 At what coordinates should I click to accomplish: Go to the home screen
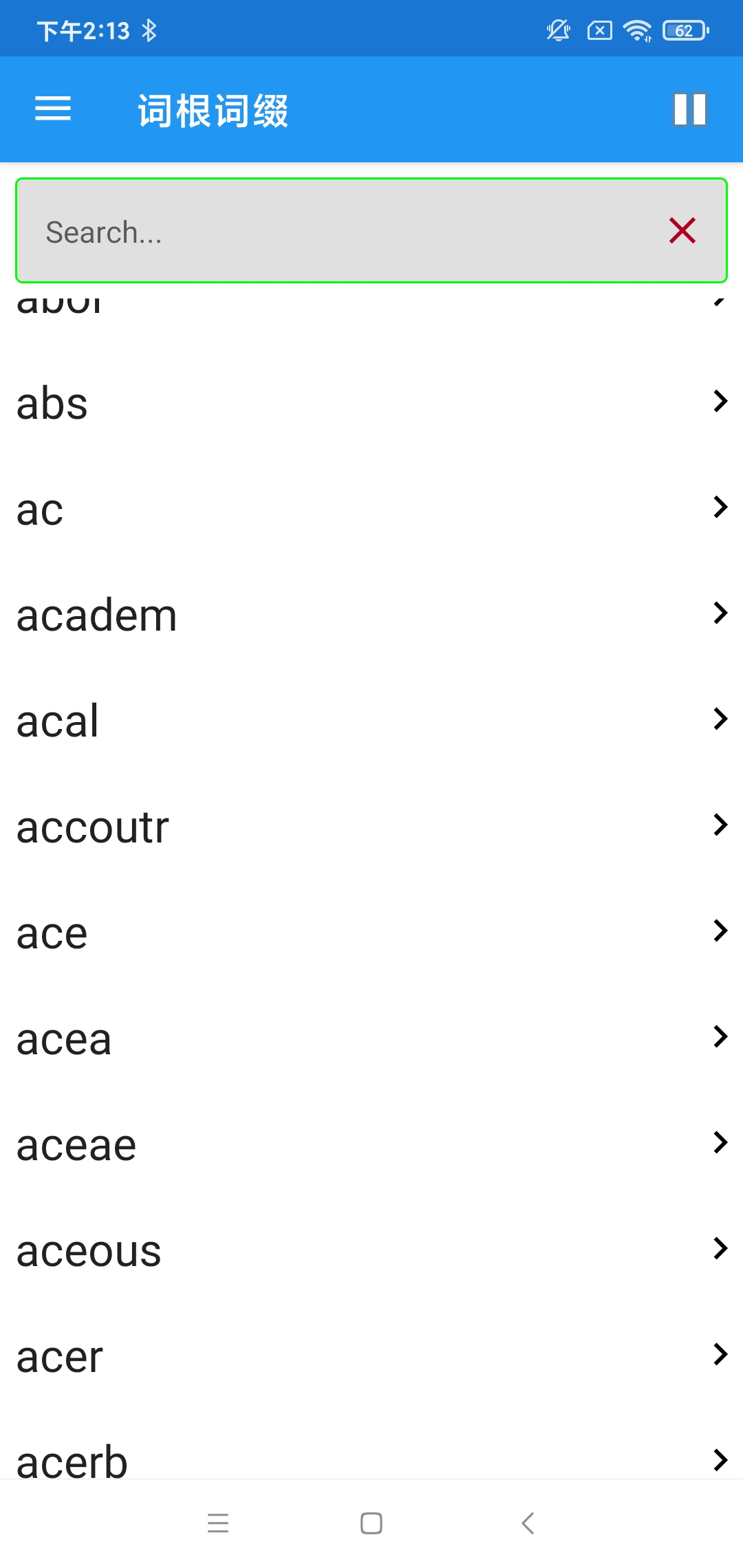(x=371, y=1523)
